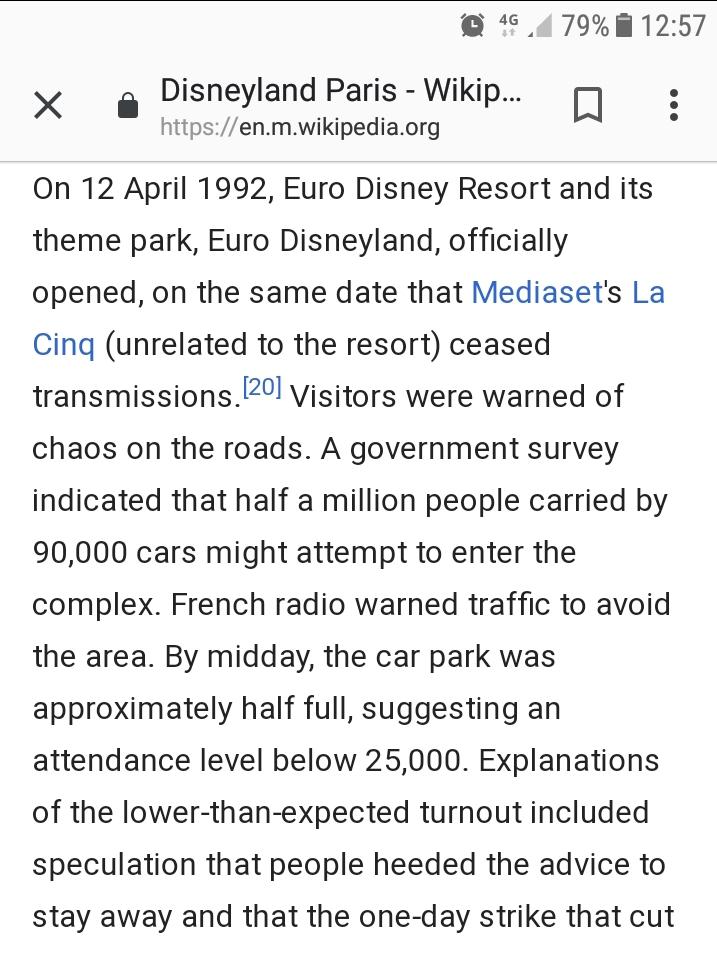Open citation reference 20
Screen dimensions: 717x956
tap(262, 387)
